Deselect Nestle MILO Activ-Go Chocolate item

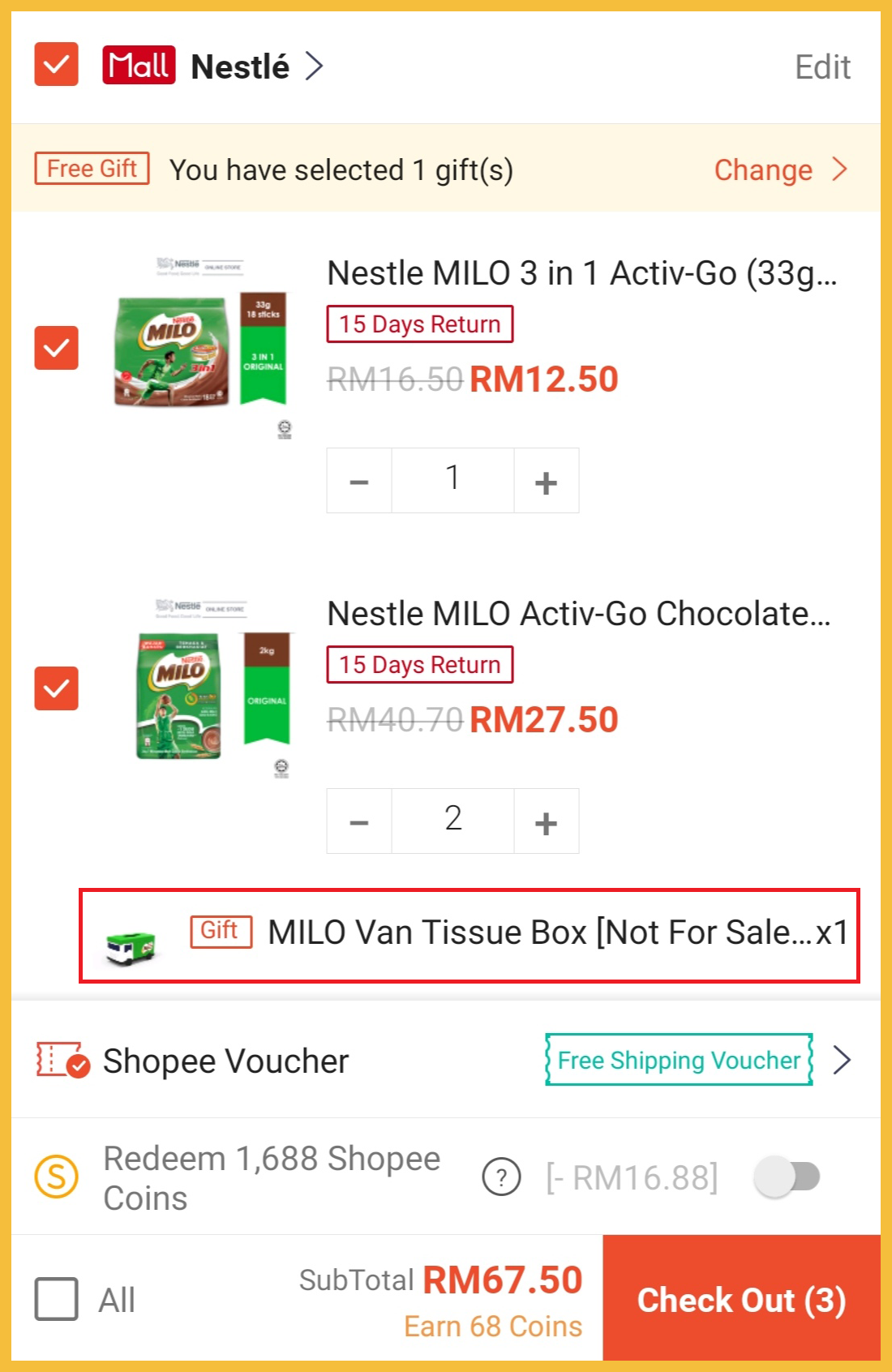[56, 688]
